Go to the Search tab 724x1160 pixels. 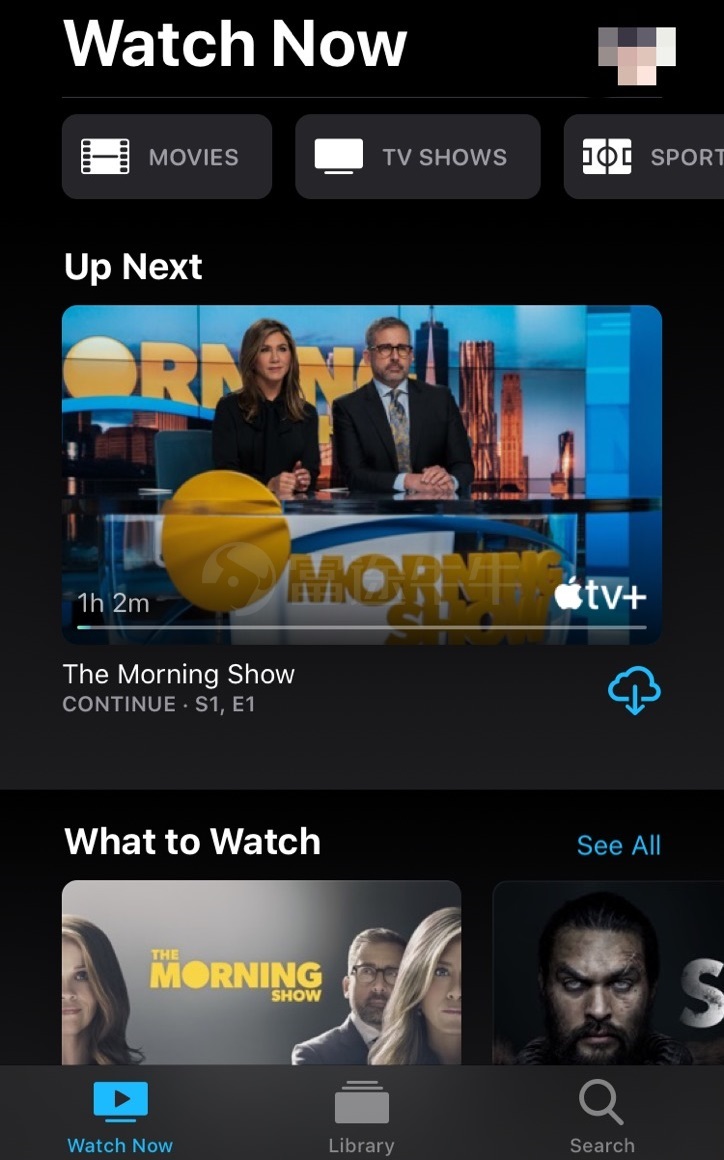[x=601, y=1118]
